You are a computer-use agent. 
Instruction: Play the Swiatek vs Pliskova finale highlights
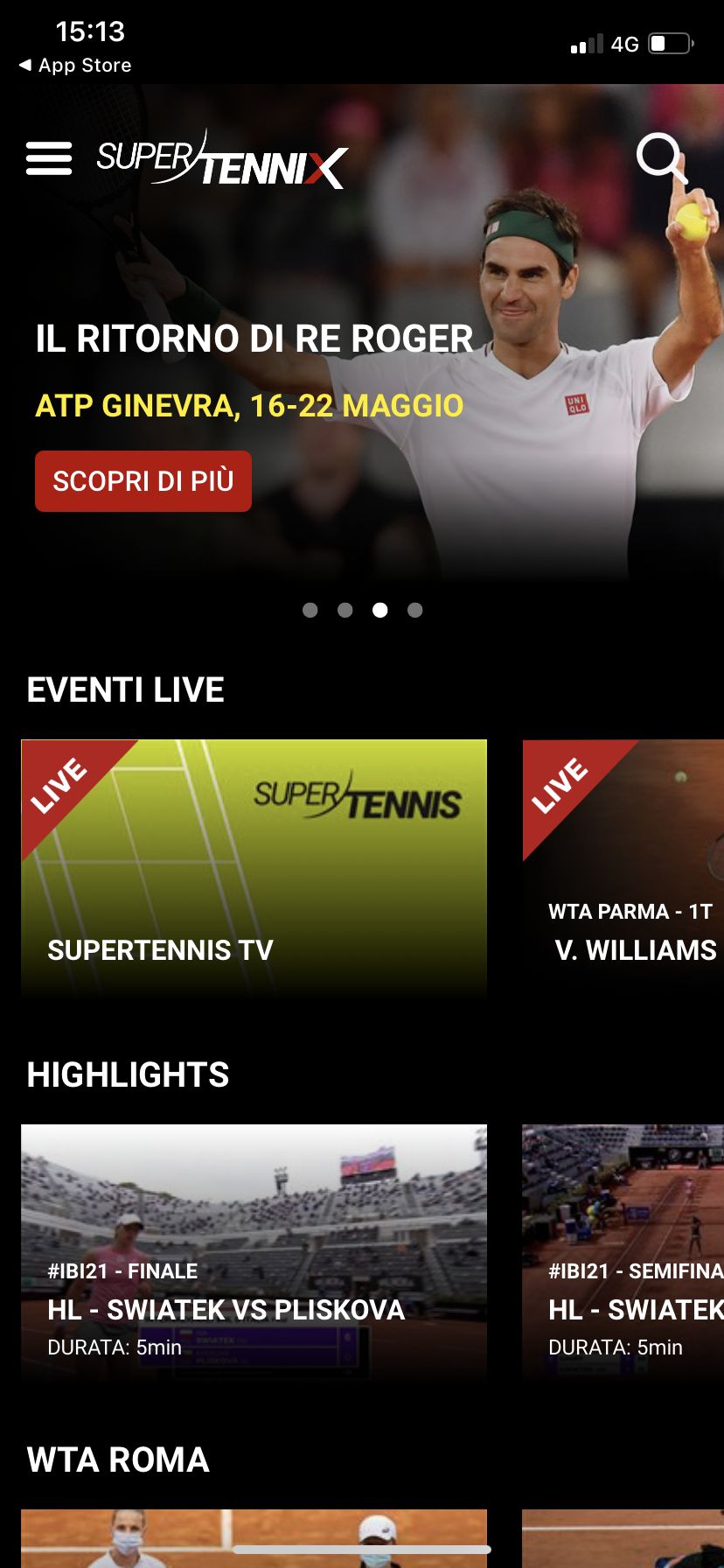(x=254, y=1253)
